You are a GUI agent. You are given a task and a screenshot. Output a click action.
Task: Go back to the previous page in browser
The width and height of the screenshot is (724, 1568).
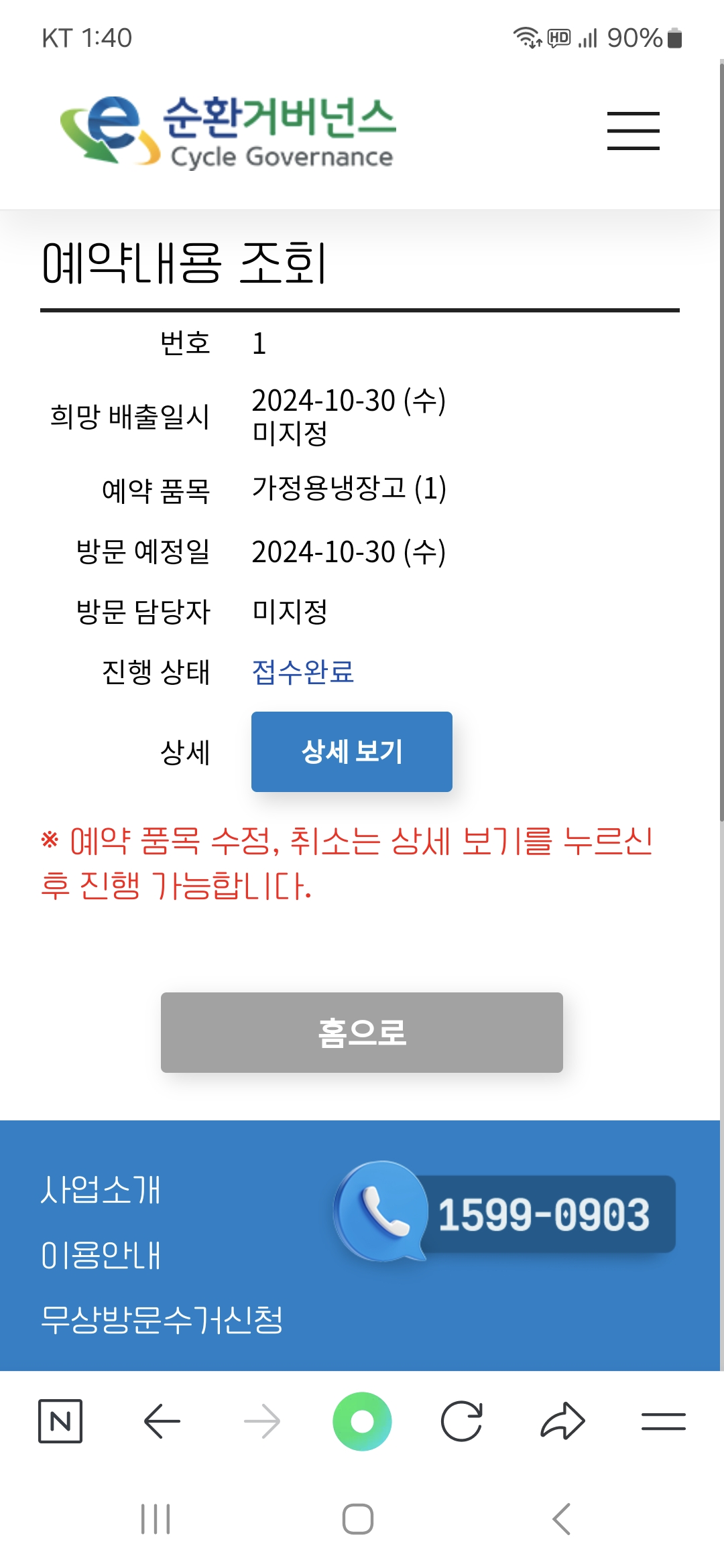pos(162,1421)
